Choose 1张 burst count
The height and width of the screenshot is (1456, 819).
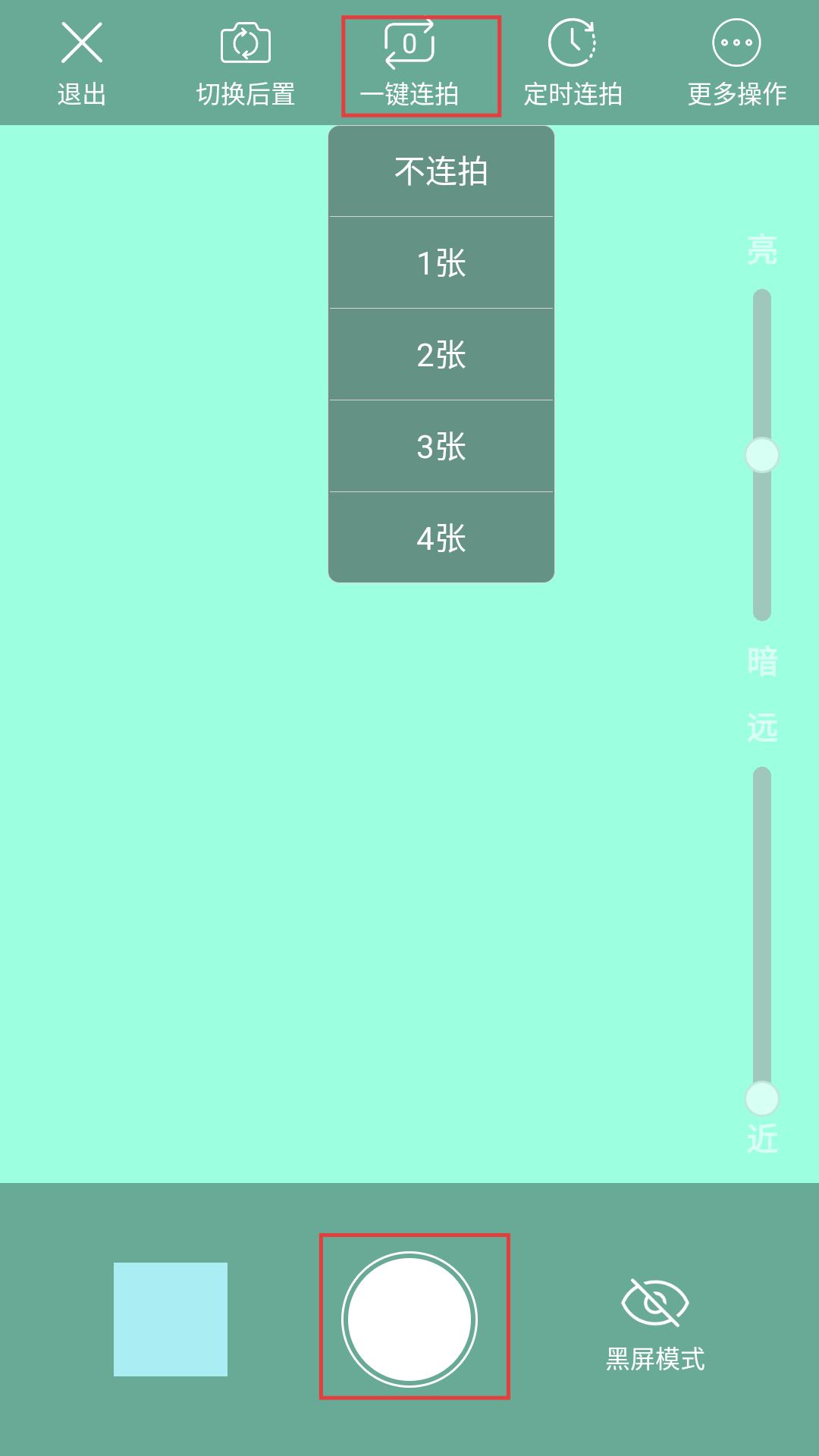tap(441, 263)
